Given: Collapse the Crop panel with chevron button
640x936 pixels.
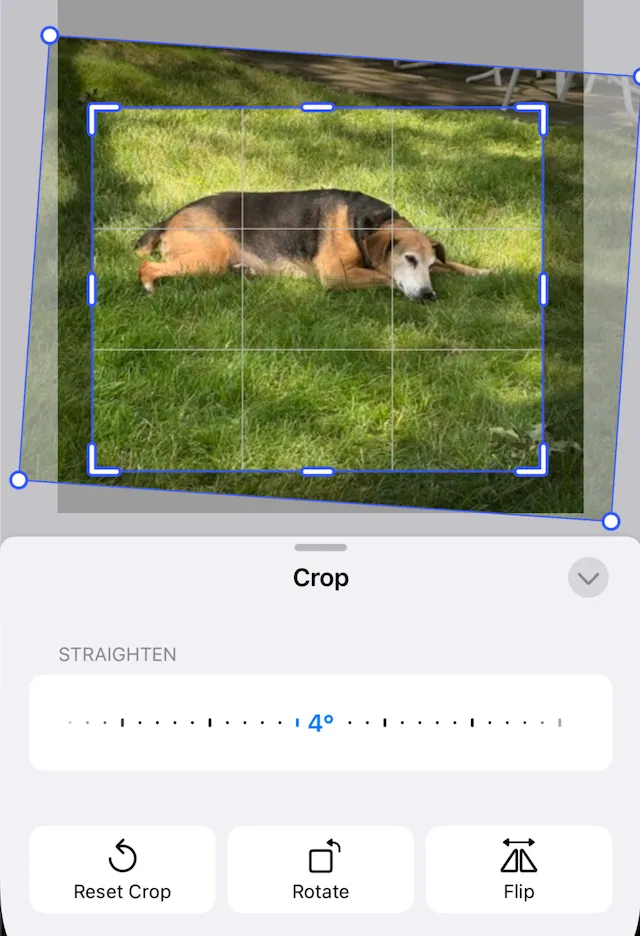Looking at the screenshot, I should click(x=588, y=578).
